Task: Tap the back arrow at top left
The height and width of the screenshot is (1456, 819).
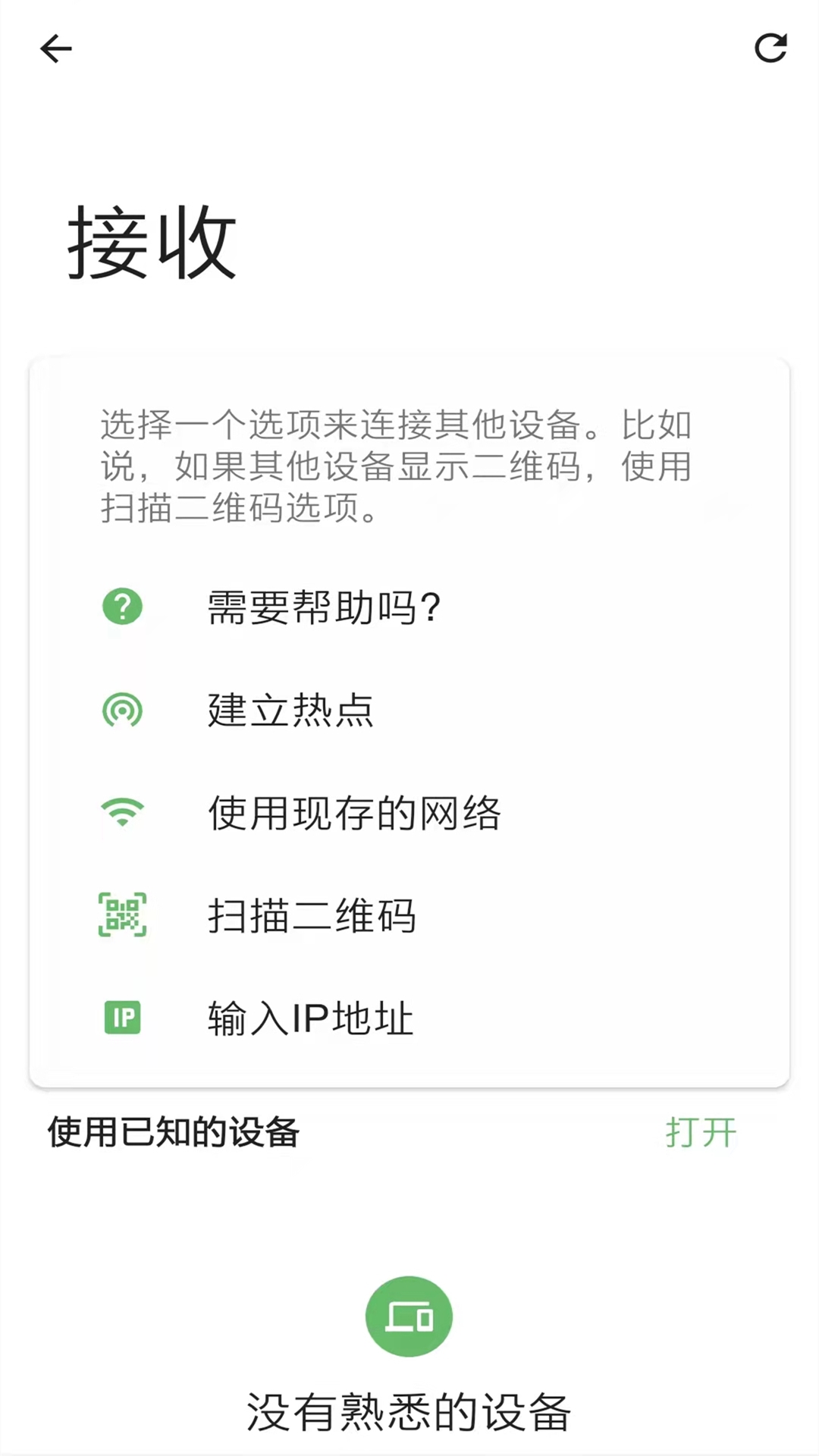Action: click(54, 48)
